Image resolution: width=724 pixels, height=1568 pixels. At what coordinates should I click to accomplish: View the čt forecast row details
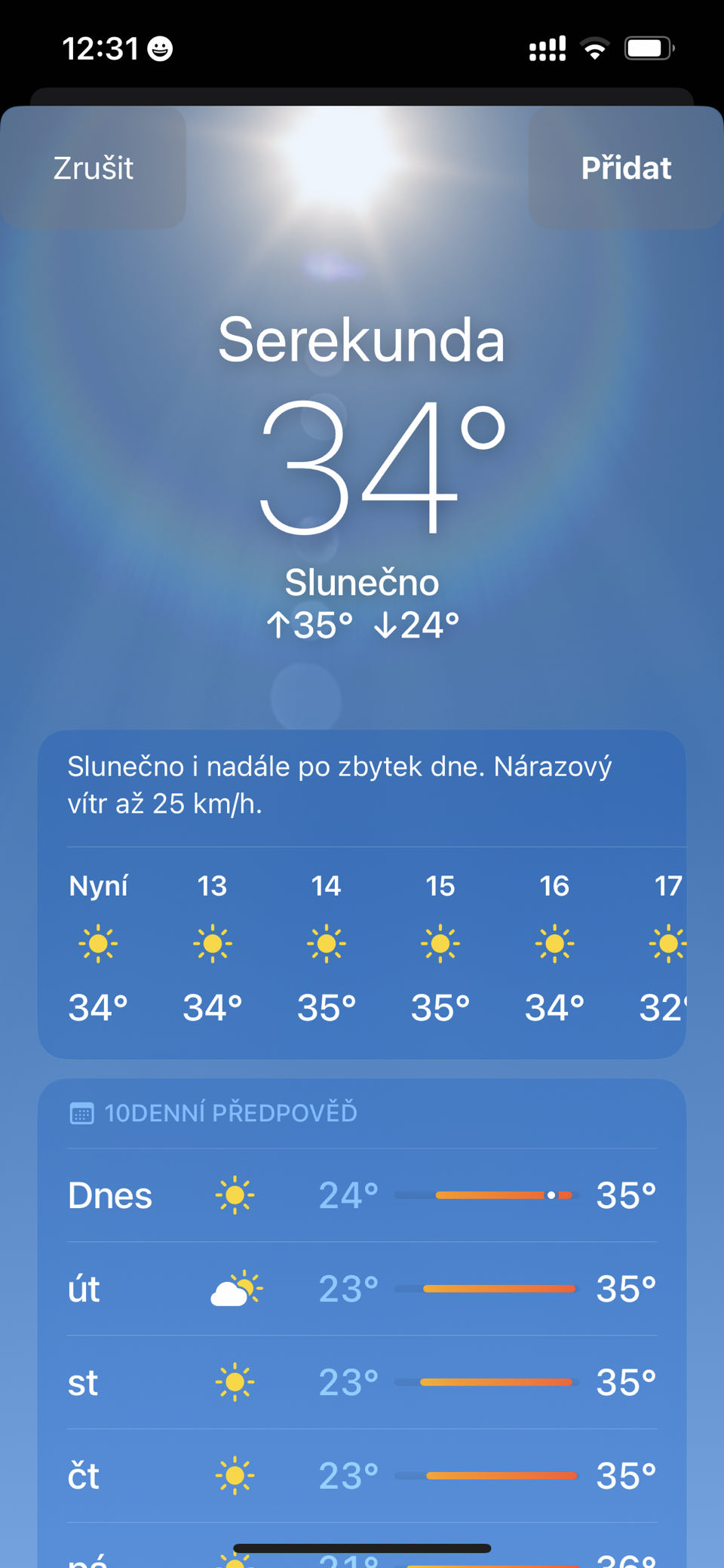pyautogui.click(x=362, y=1476)
